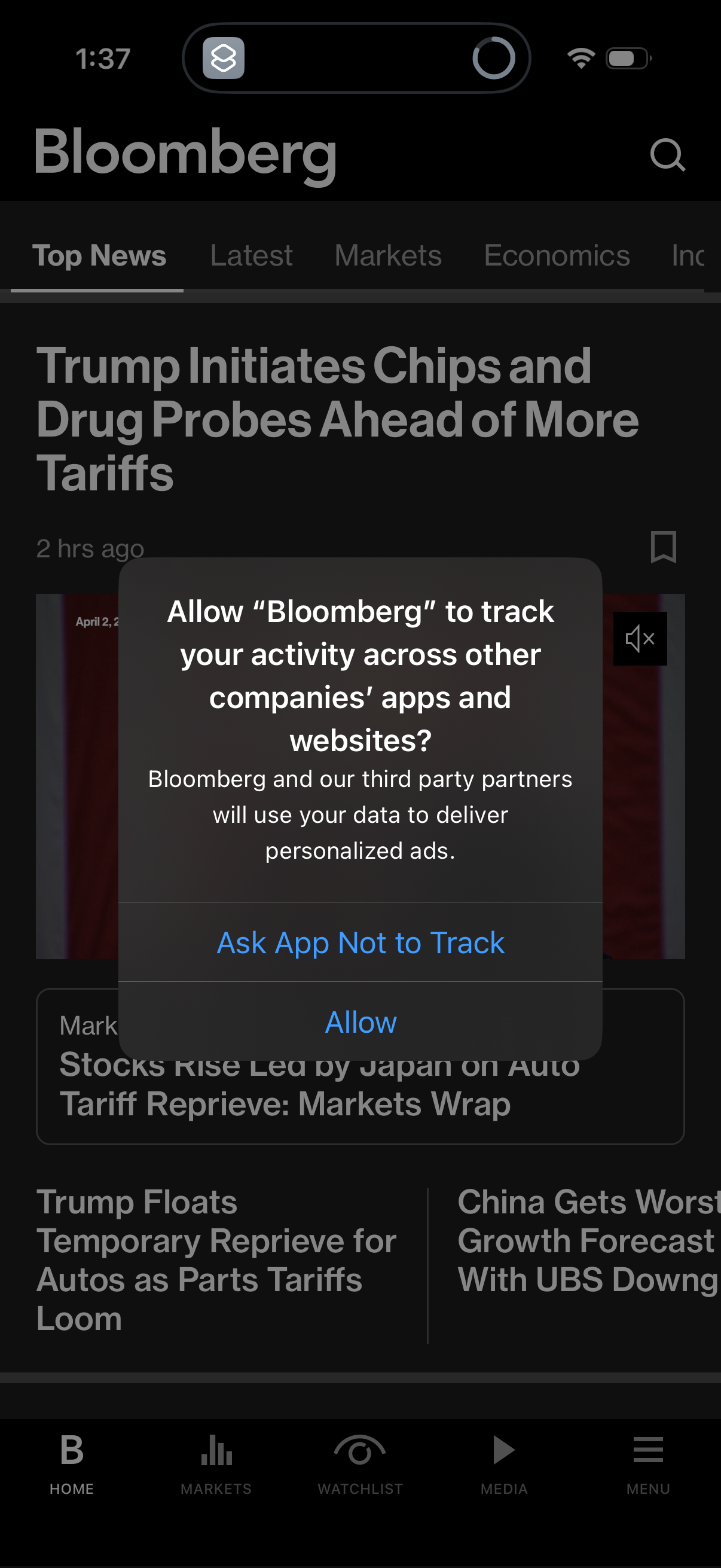This screenshot has height=1568, width=721.
Task: Reveal the truncated Industries tab
Action: pos(692,256)
